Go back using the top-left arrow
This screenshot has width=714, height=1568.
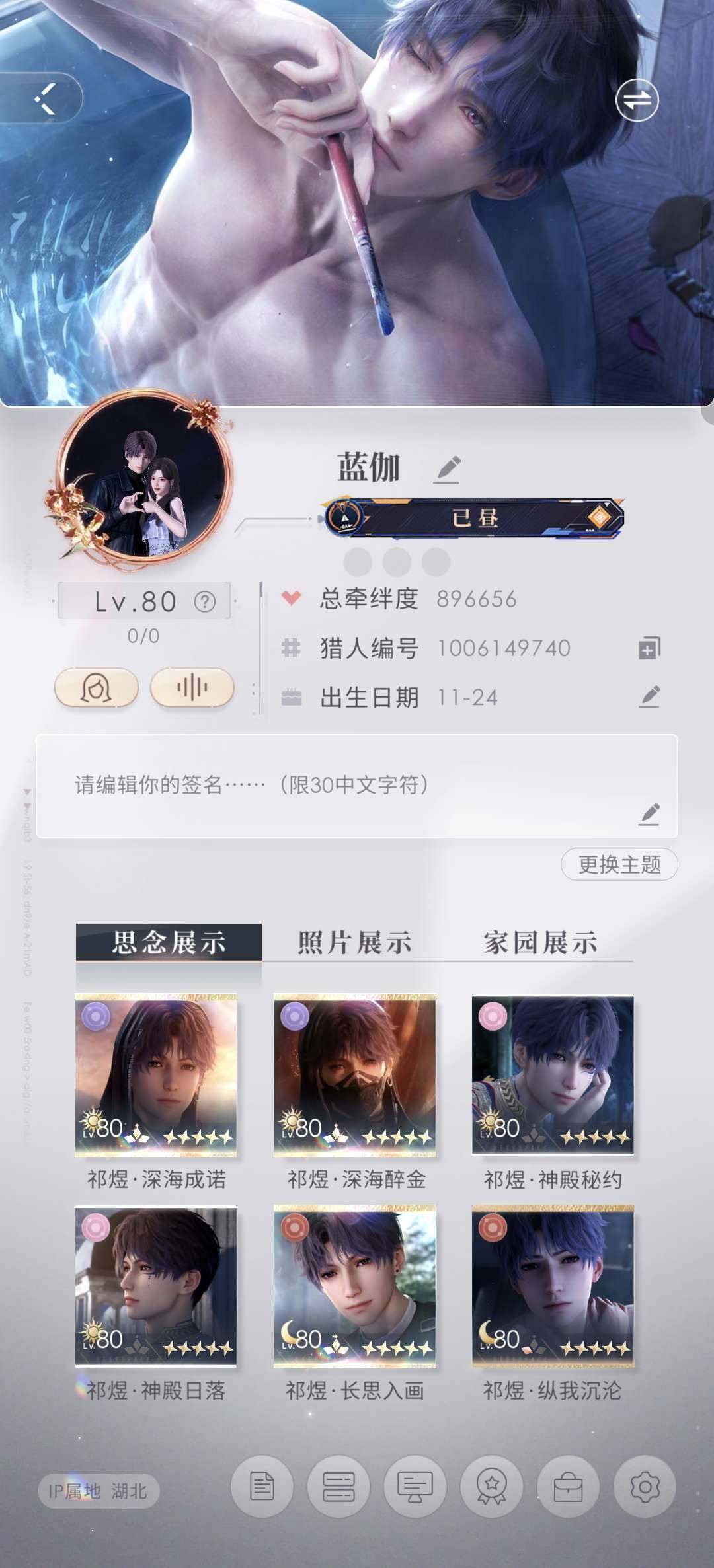click(x=45, y=99)
